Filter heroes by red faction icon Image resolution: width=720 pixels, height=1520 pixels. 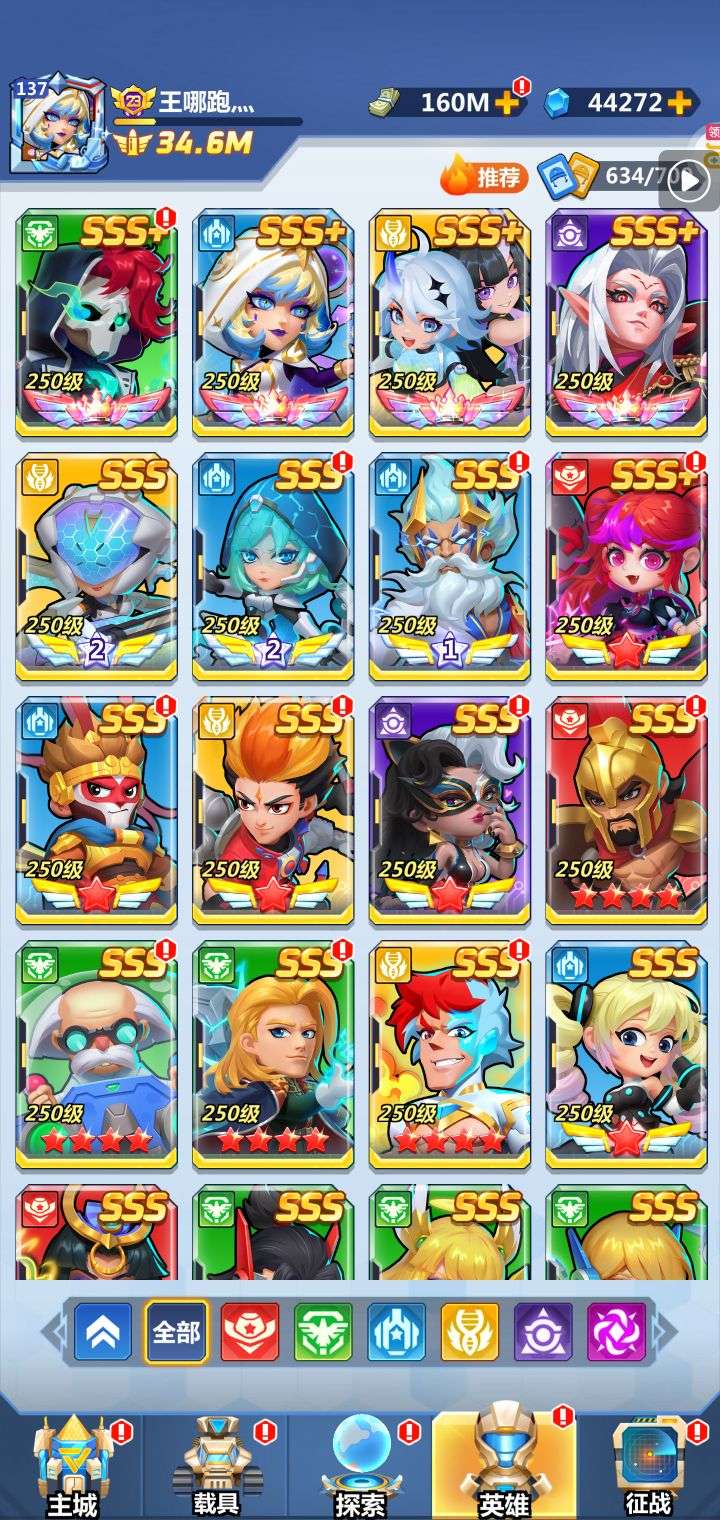(x=249, y=1331)
